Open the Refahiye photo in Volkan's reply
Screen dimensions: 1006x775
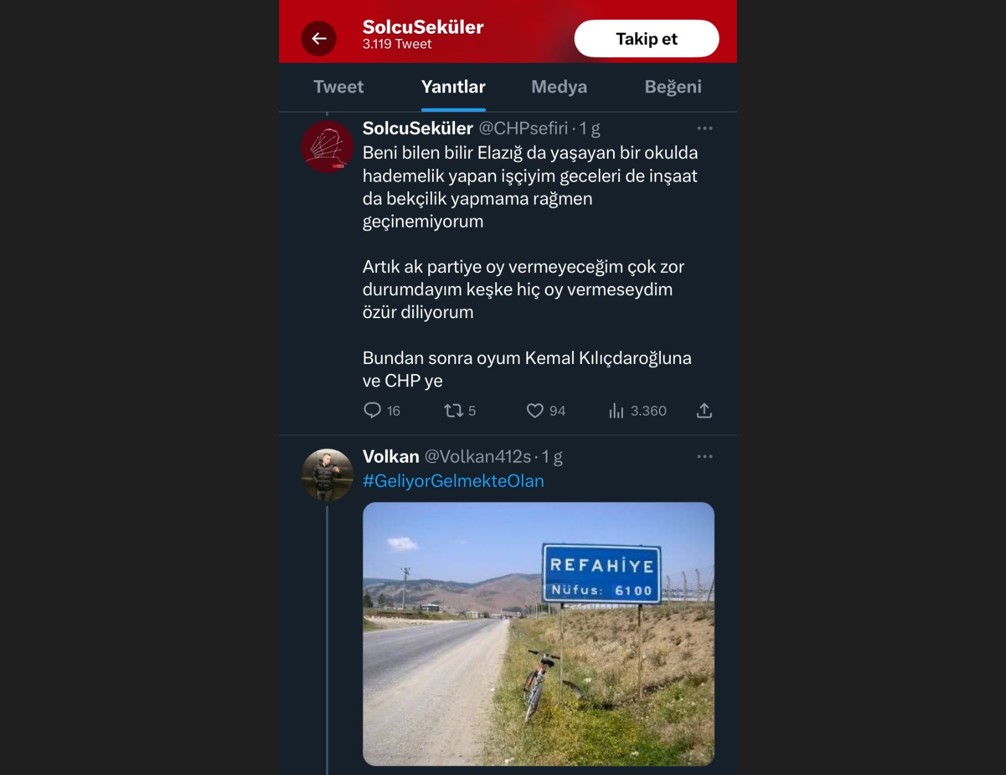click(x=538, y=634)
